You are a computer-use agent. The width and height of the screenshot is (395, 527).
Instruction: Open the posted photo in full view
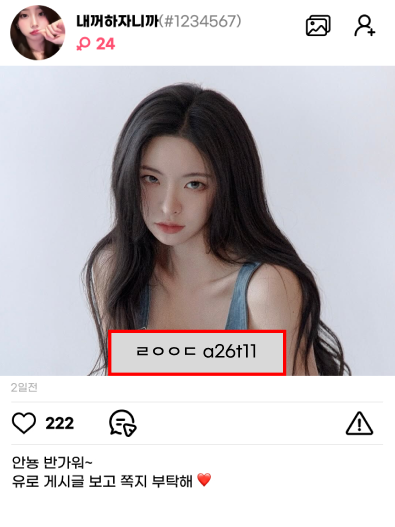tap(197, 221)
